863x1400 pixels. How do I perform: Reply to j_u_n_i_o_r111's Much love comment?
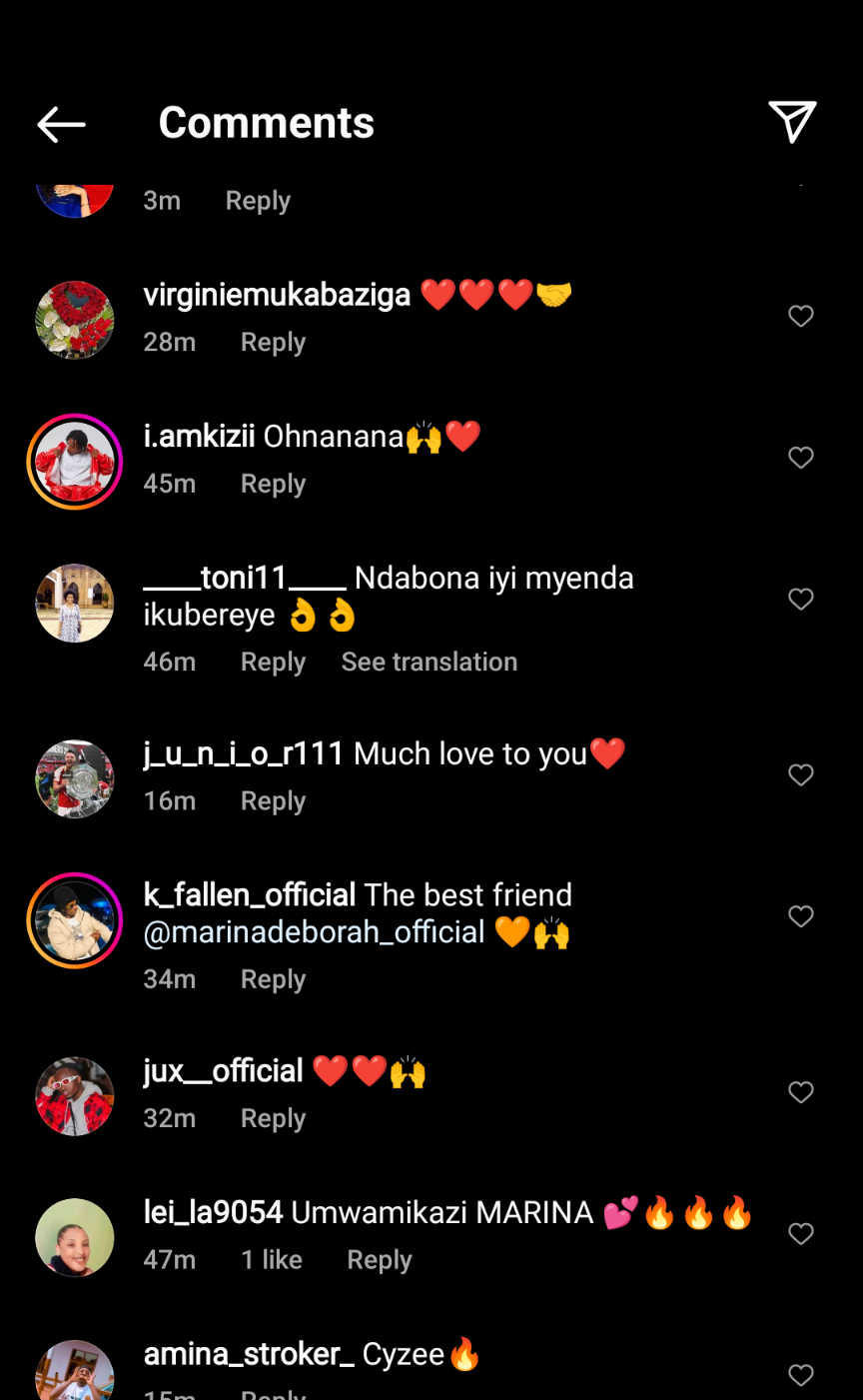click(x=273, y=800)
